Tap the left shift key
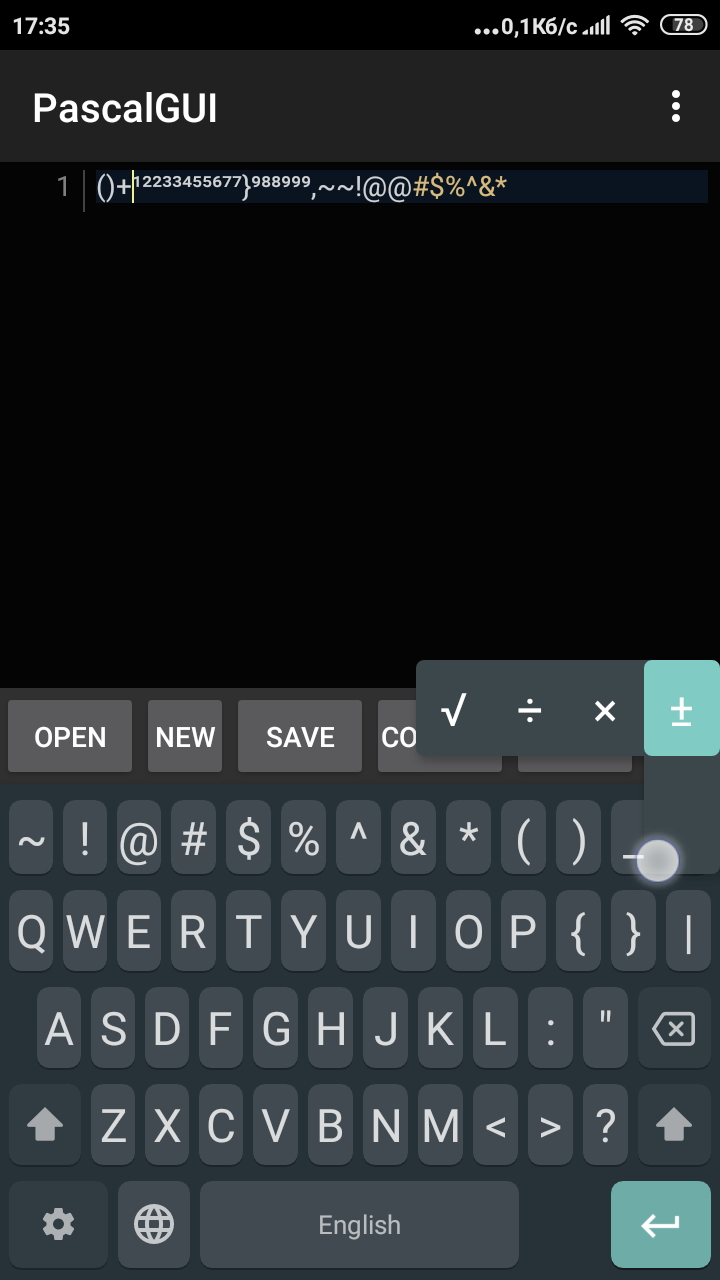The height and width of the screenshot is (1280, 720). tap(45, 1126)
